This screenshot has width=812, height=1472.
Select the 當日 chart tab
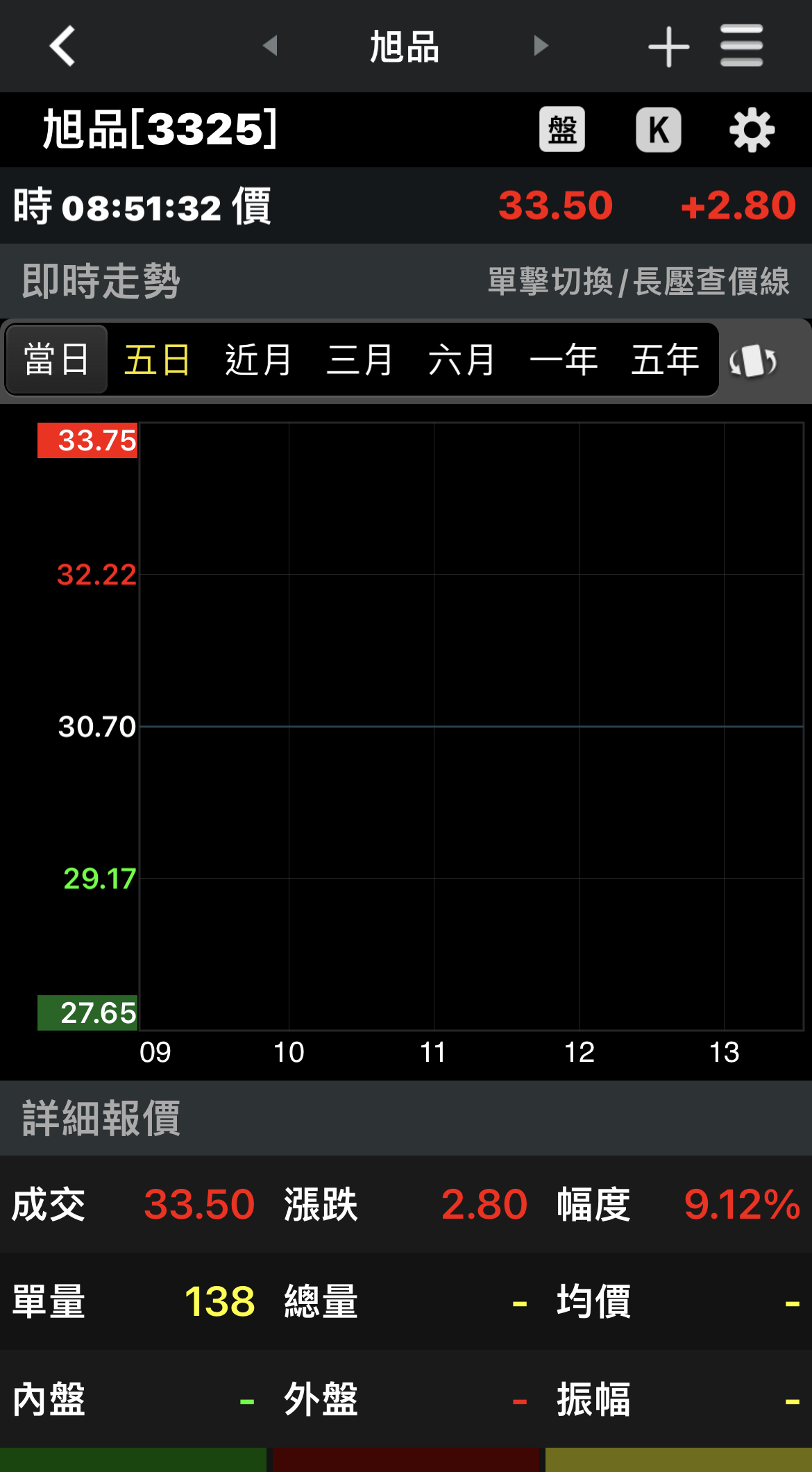(57, 359)
